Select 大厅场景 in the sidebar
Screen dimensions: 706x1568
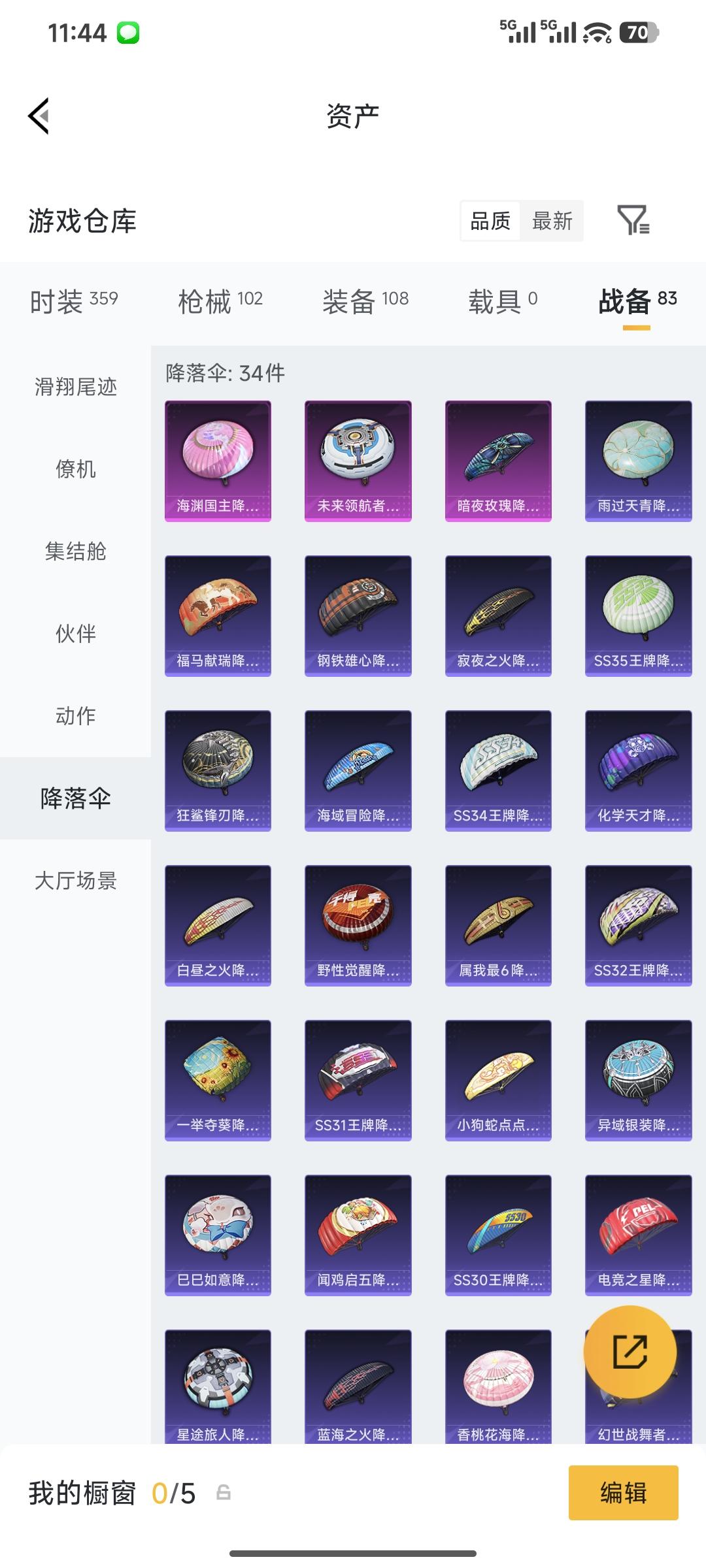pos(74,881)
